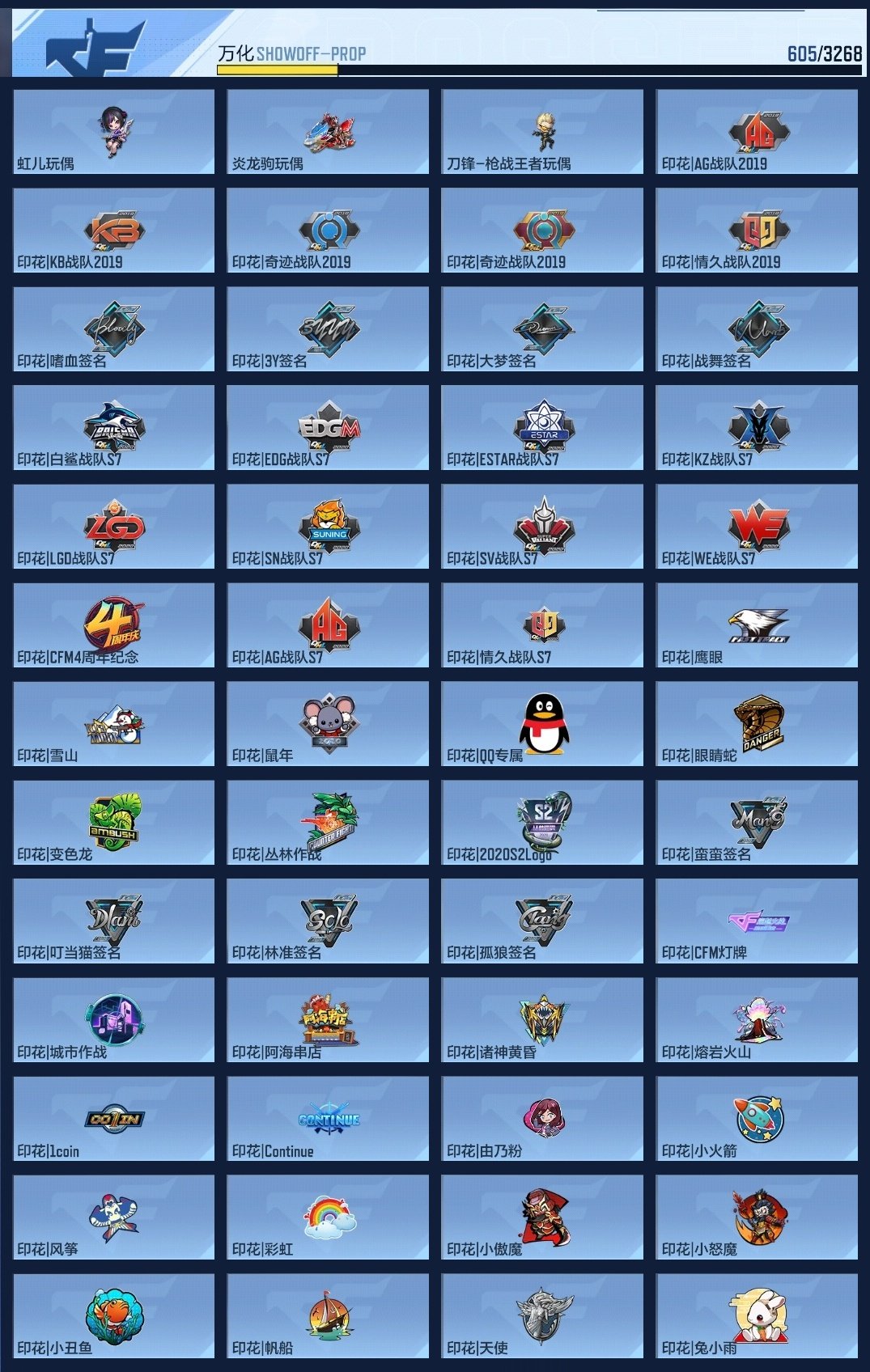870x1372 pixels.
Task: Tap the 印花|QQ专属 penguin card
Action: click(542, 723)
